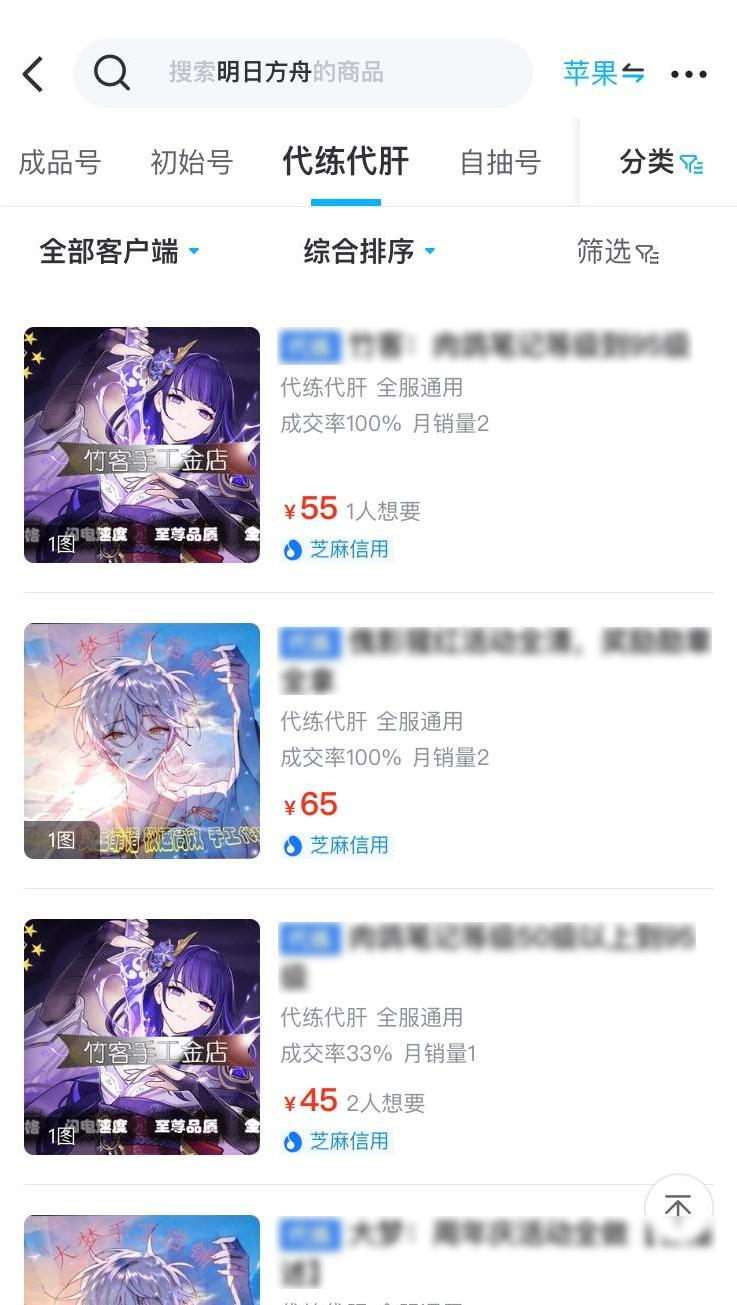
Task: Expand the 综合排序 sorting dropdown
Action: 369,251
